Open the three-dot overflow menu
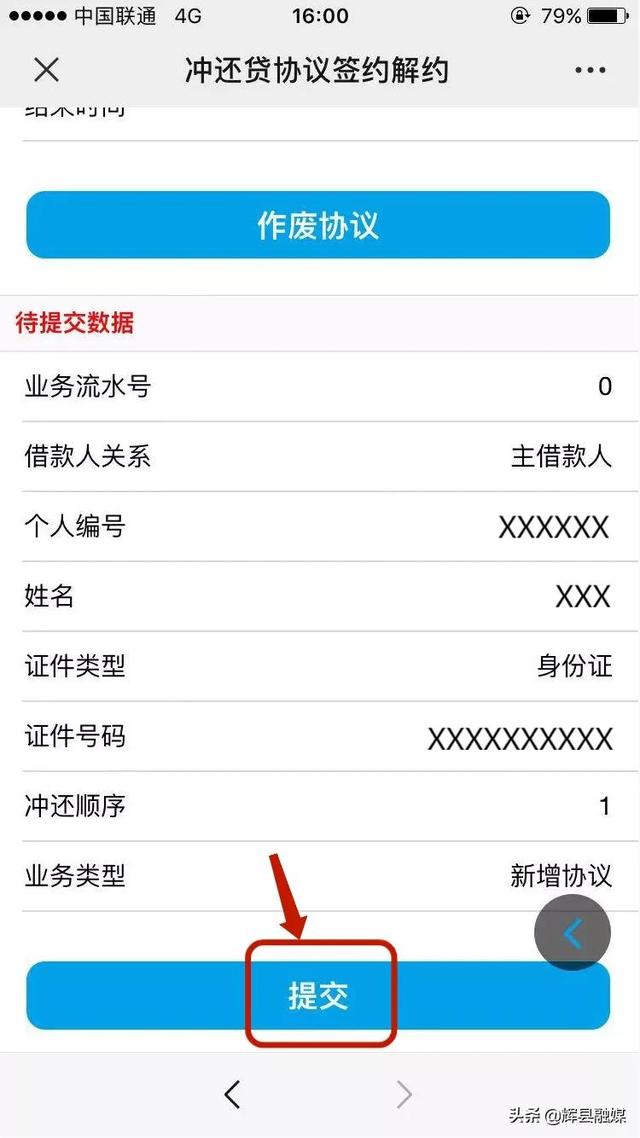The image size is (640, 1138). (591, 70)
